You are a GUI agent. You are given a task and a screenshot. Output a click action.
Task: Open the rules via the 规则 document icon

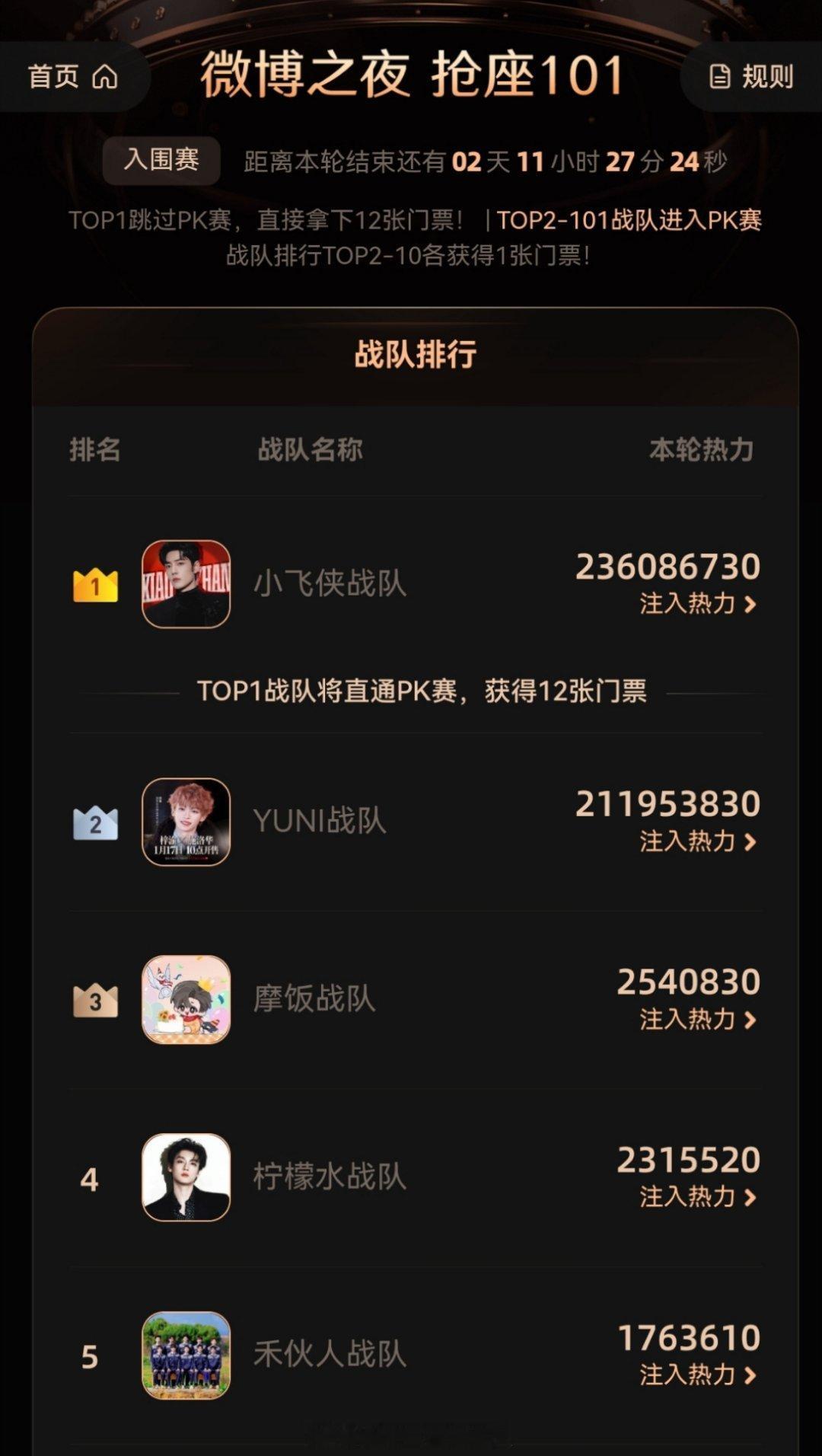click(718, 76)
